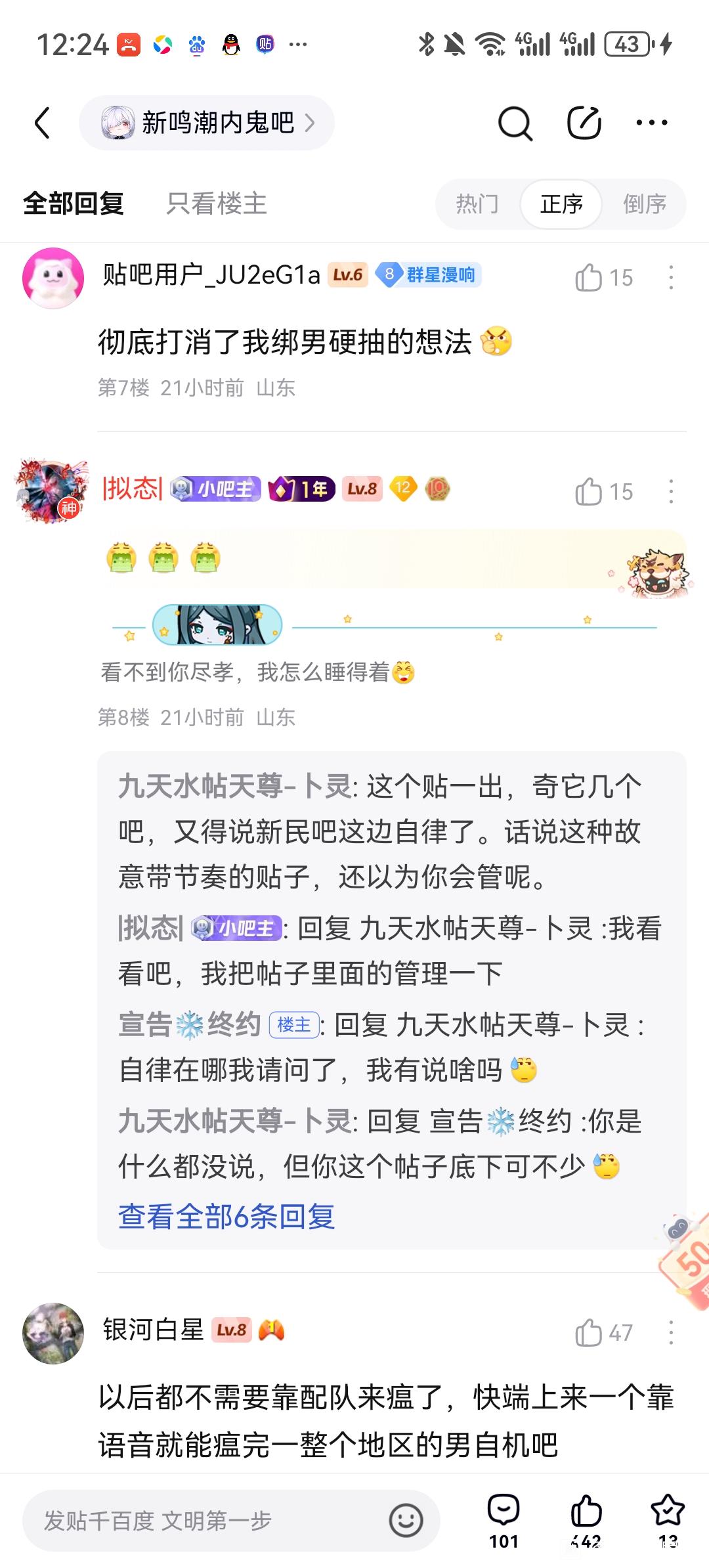Screen dimensions: 709x1568
Task: Sort replies by 热门
Action: pos(477,204)
